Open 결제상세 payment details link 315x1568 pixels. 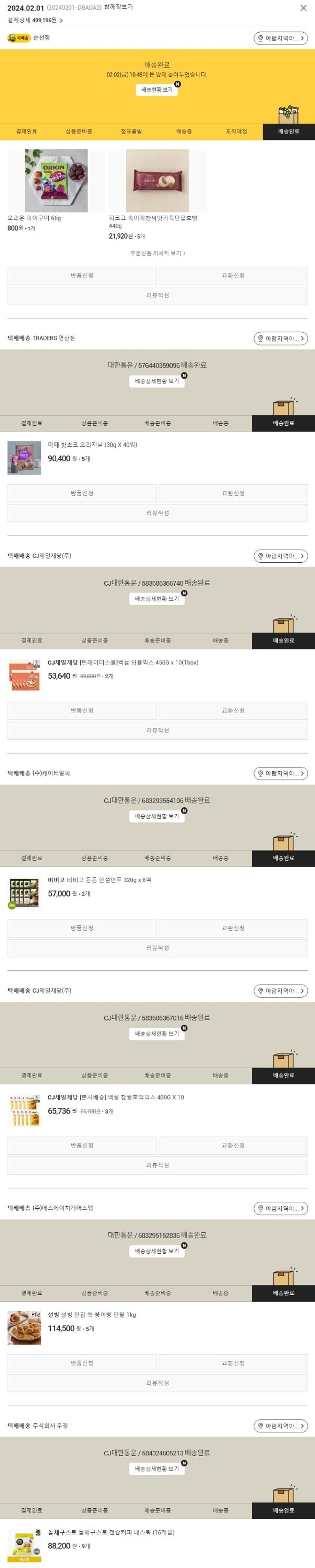tap(35, 20)
